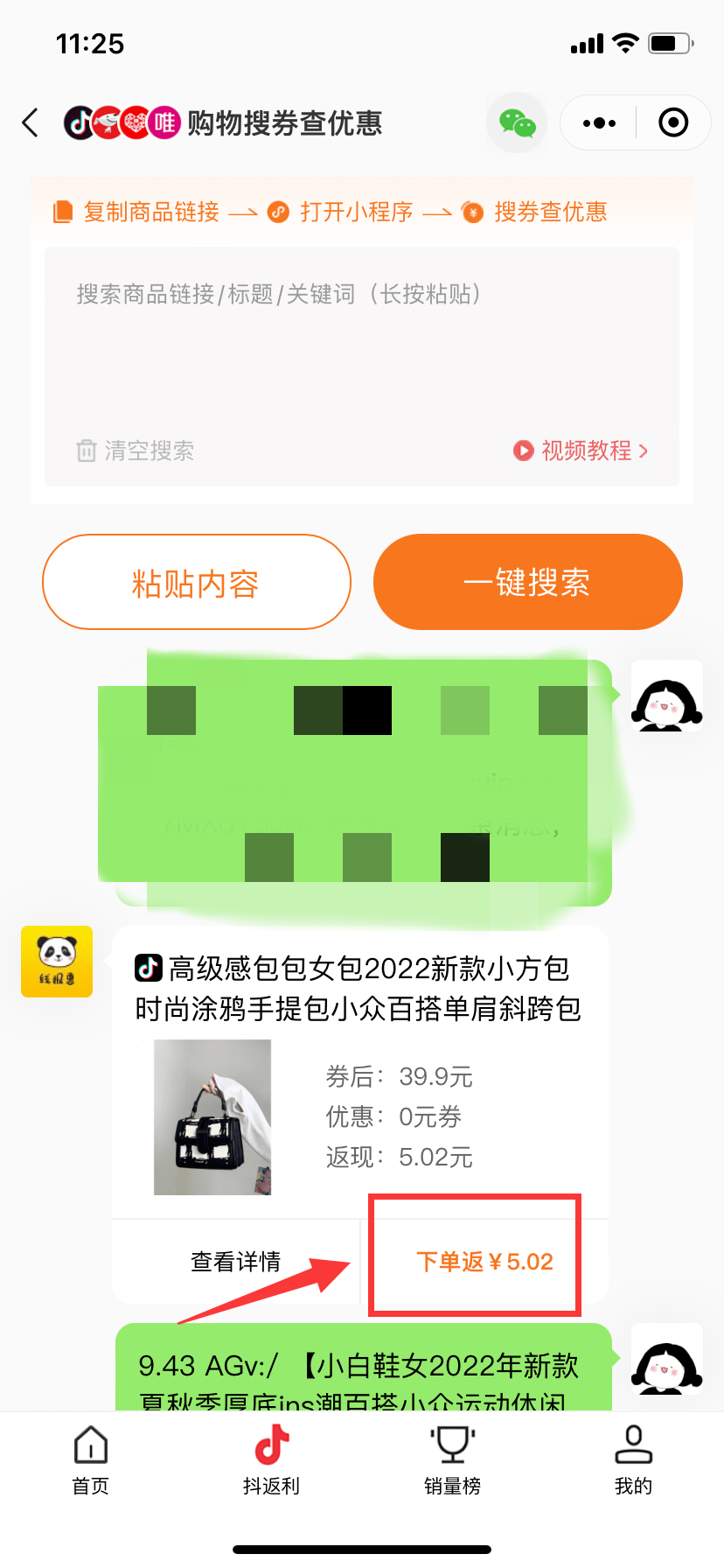Tap the WeChat icon in the header
Viewport: 724px width, 1568px height.
(x=517, y=122)
